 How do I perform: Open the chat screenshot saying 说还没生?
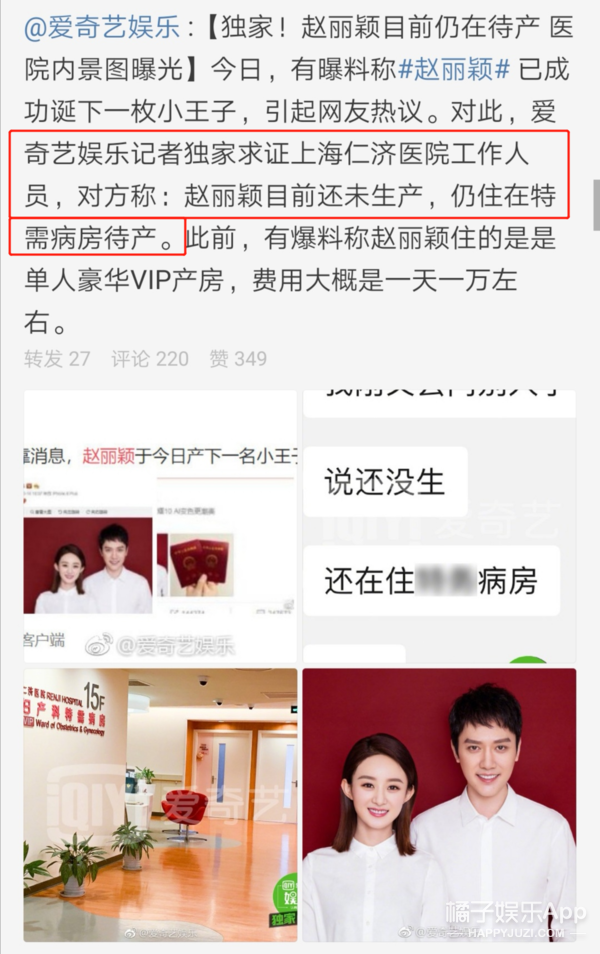[x=439, y=525]
